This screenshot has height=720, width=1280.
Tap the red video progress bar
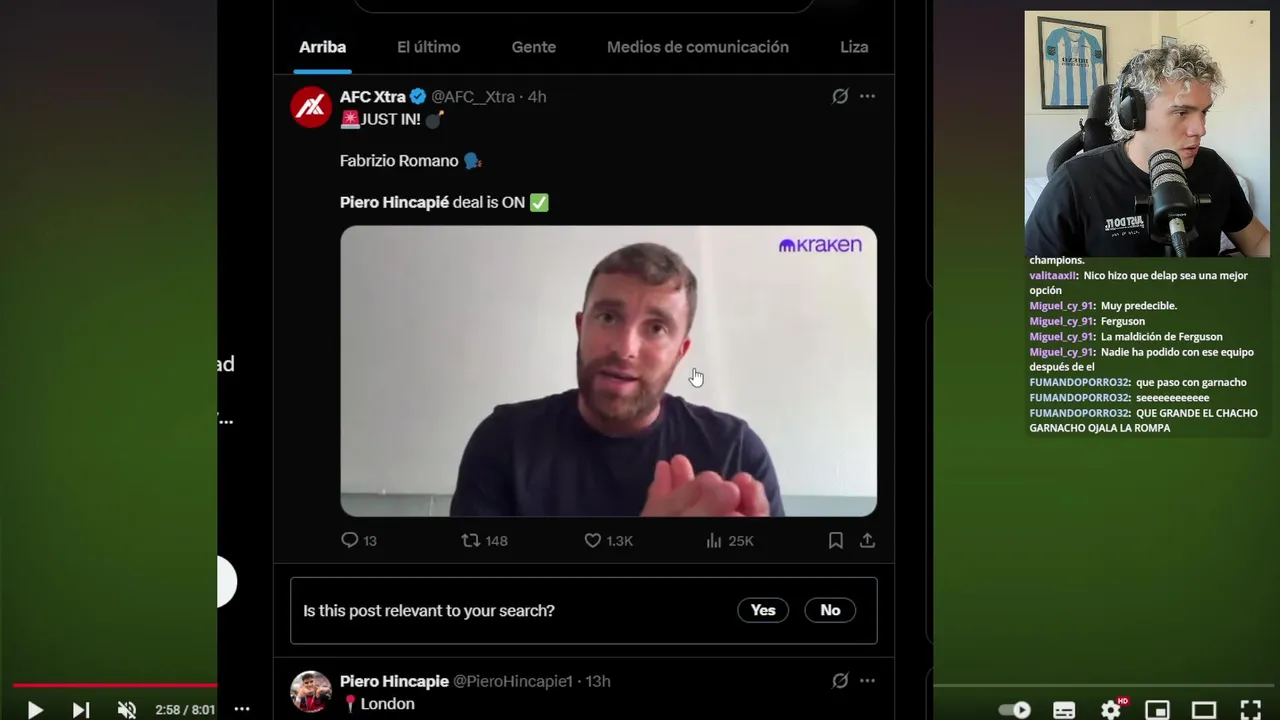tap(110, 685)
